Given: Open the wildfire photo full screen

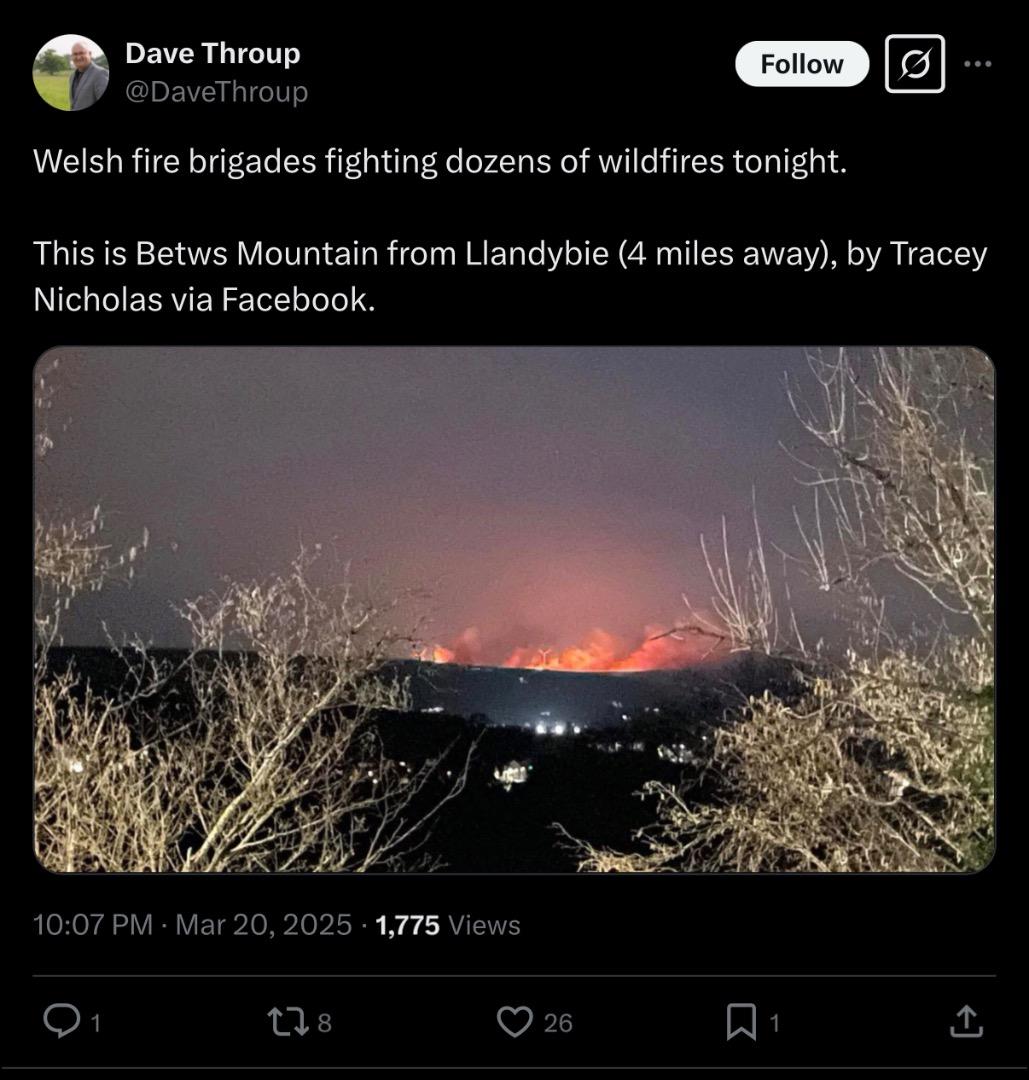Looking at the screenshot, I should (x=514, y=610).
